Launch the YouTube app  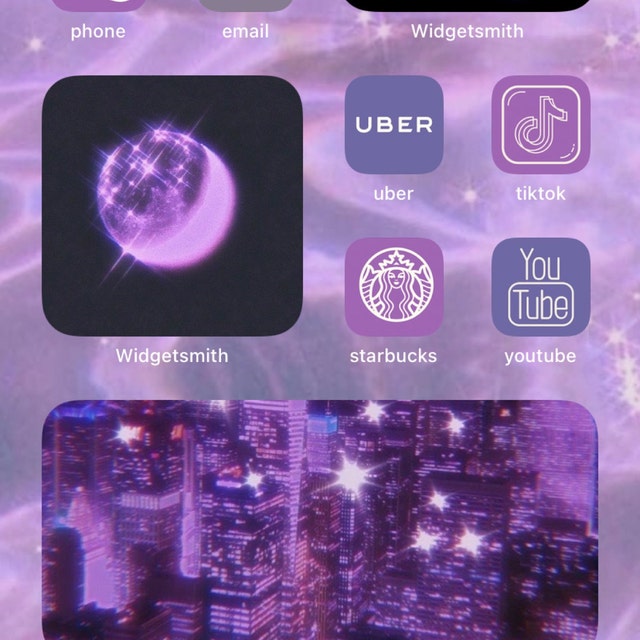[541, 287]
